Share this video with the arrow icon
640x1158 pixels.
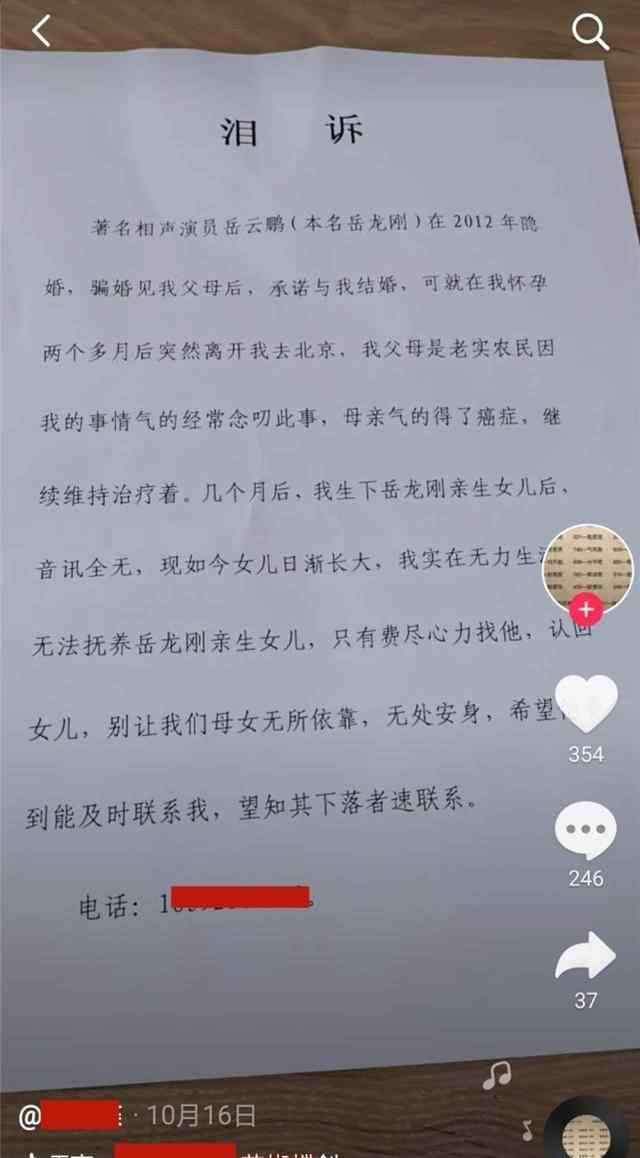point(585,955)
